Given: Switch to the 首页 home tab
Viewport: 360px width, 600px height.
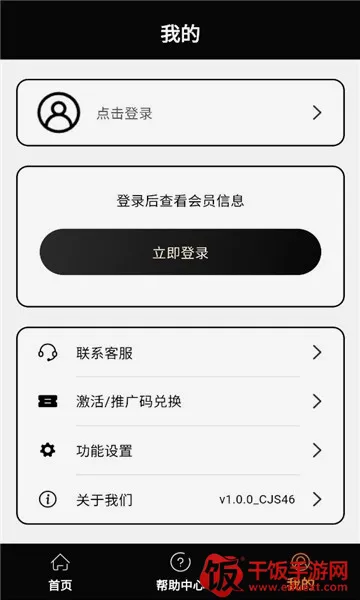Looking at the screenshot, I should (60, 572).
